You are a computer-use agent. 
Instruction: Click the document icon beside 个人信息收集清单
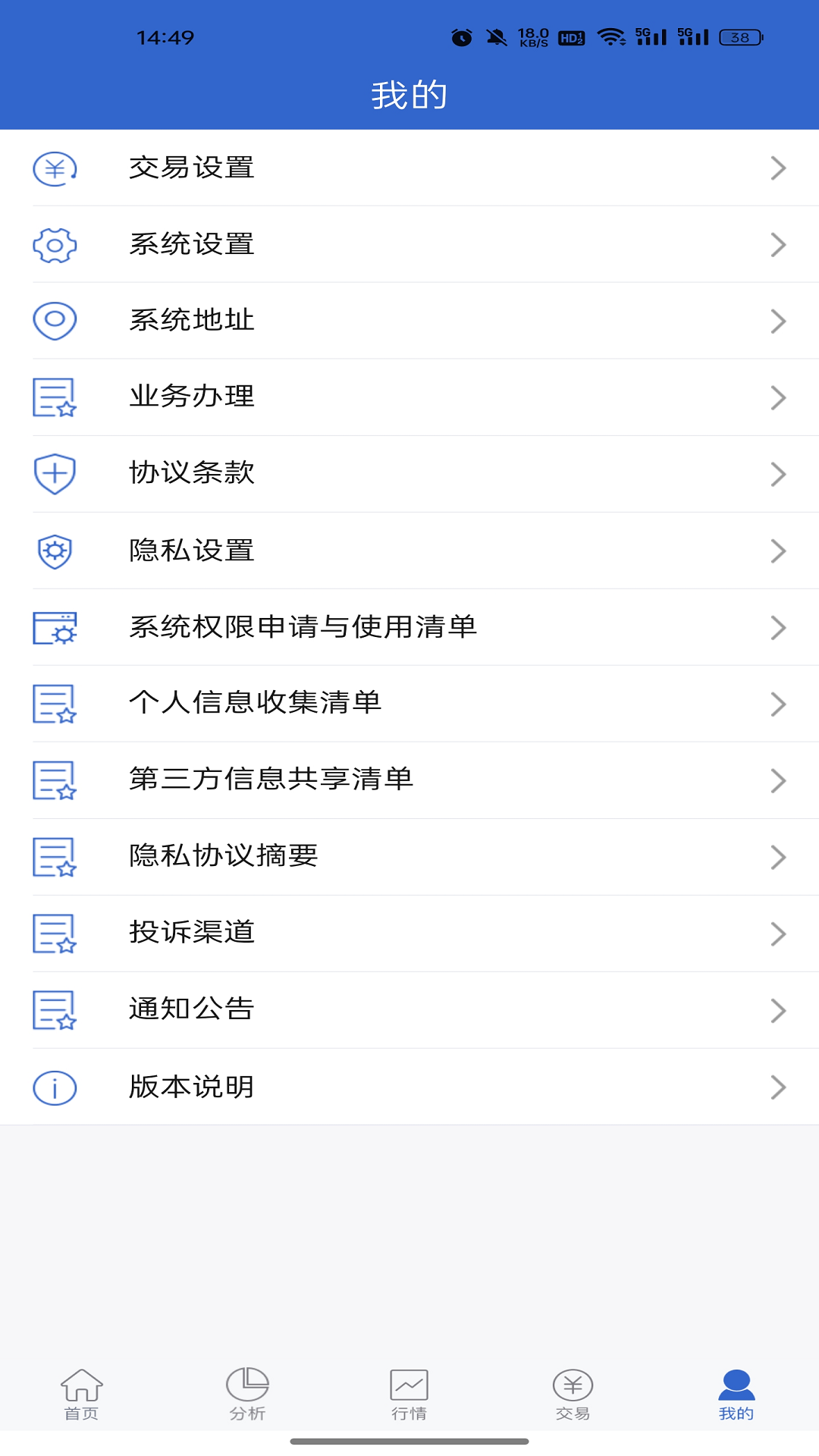coord(54,704)
